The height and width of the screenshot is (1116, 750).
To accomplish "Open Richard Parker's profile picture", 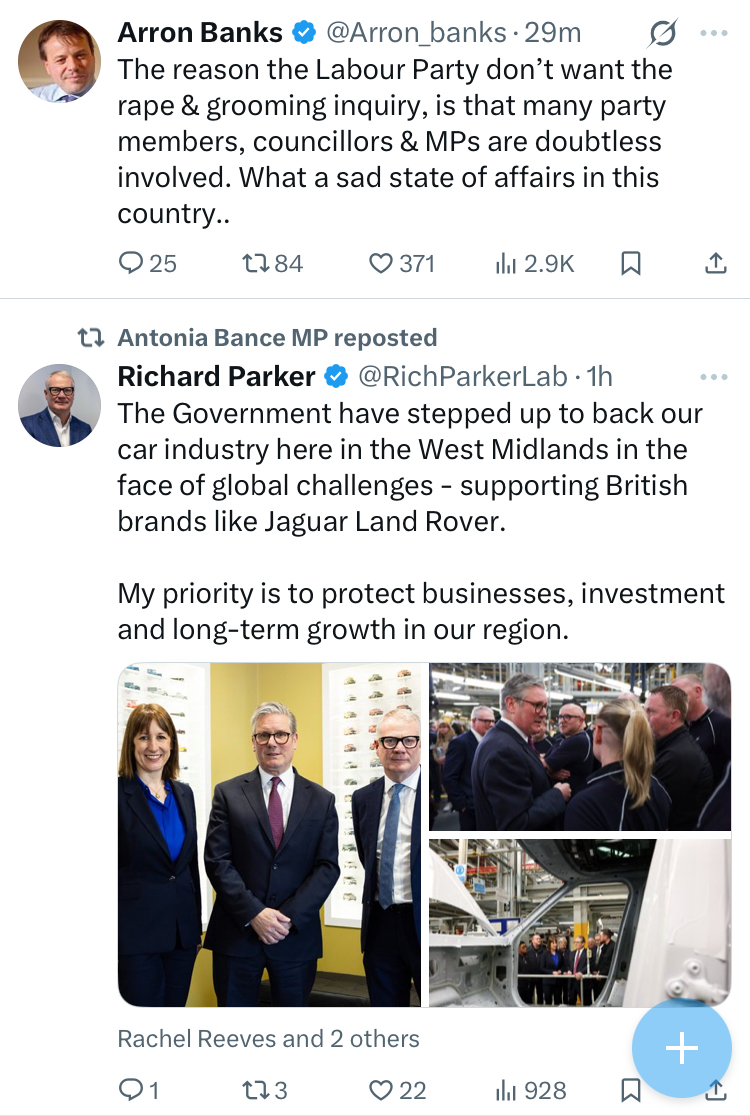I will coord(59,405).
